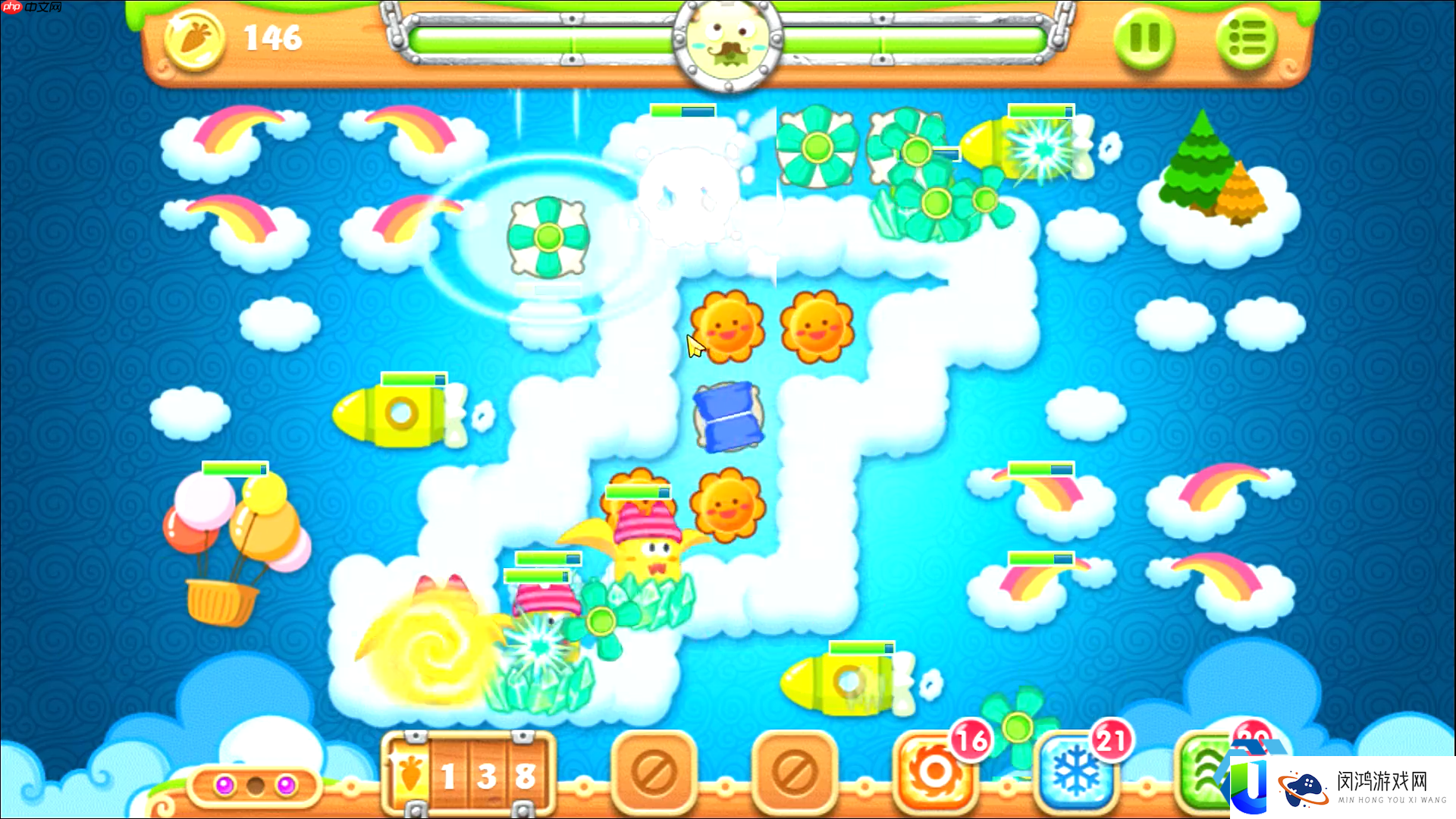1456x819 pixels.
Task: Select the orange saw tower costing 16
Action: tap(934, 772)
